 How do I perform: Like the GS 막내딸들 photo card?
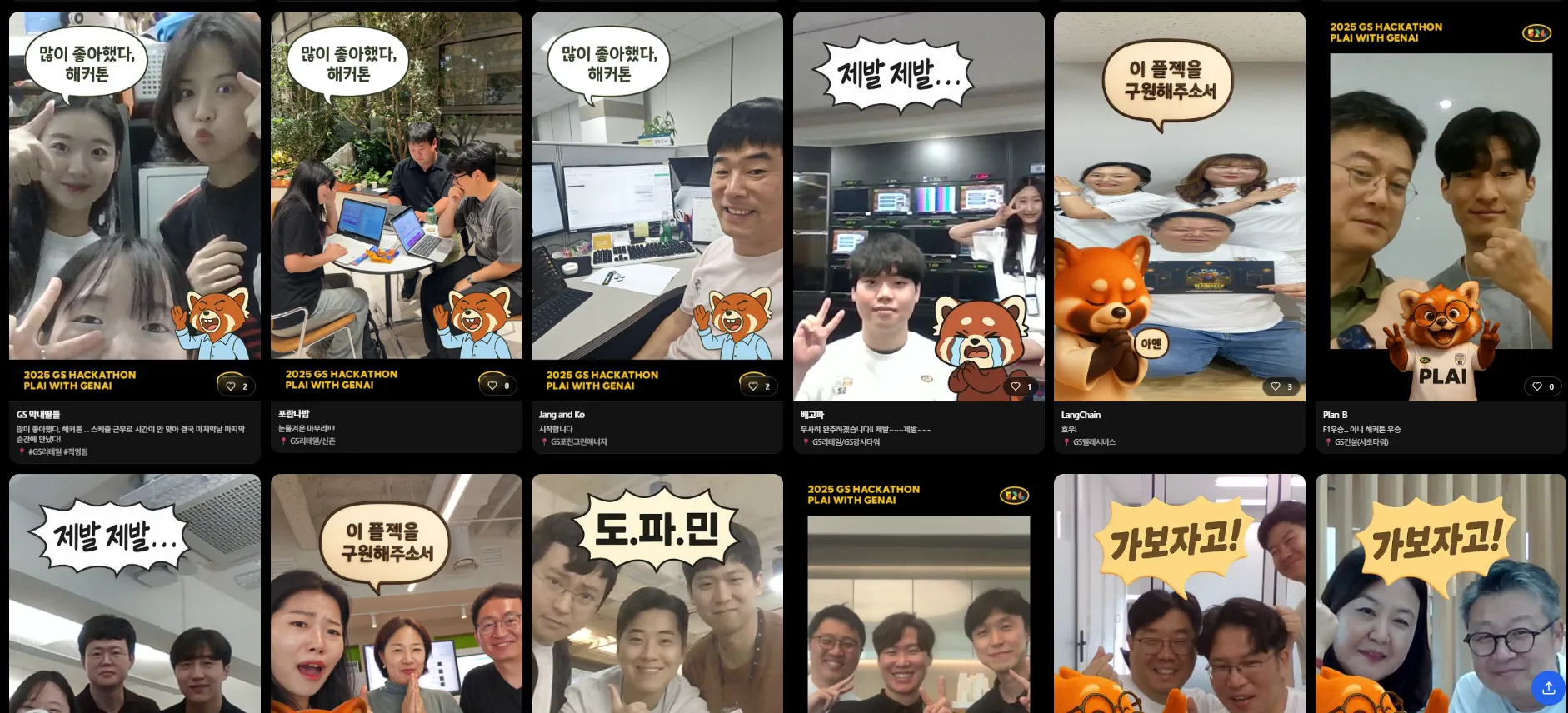237,386
